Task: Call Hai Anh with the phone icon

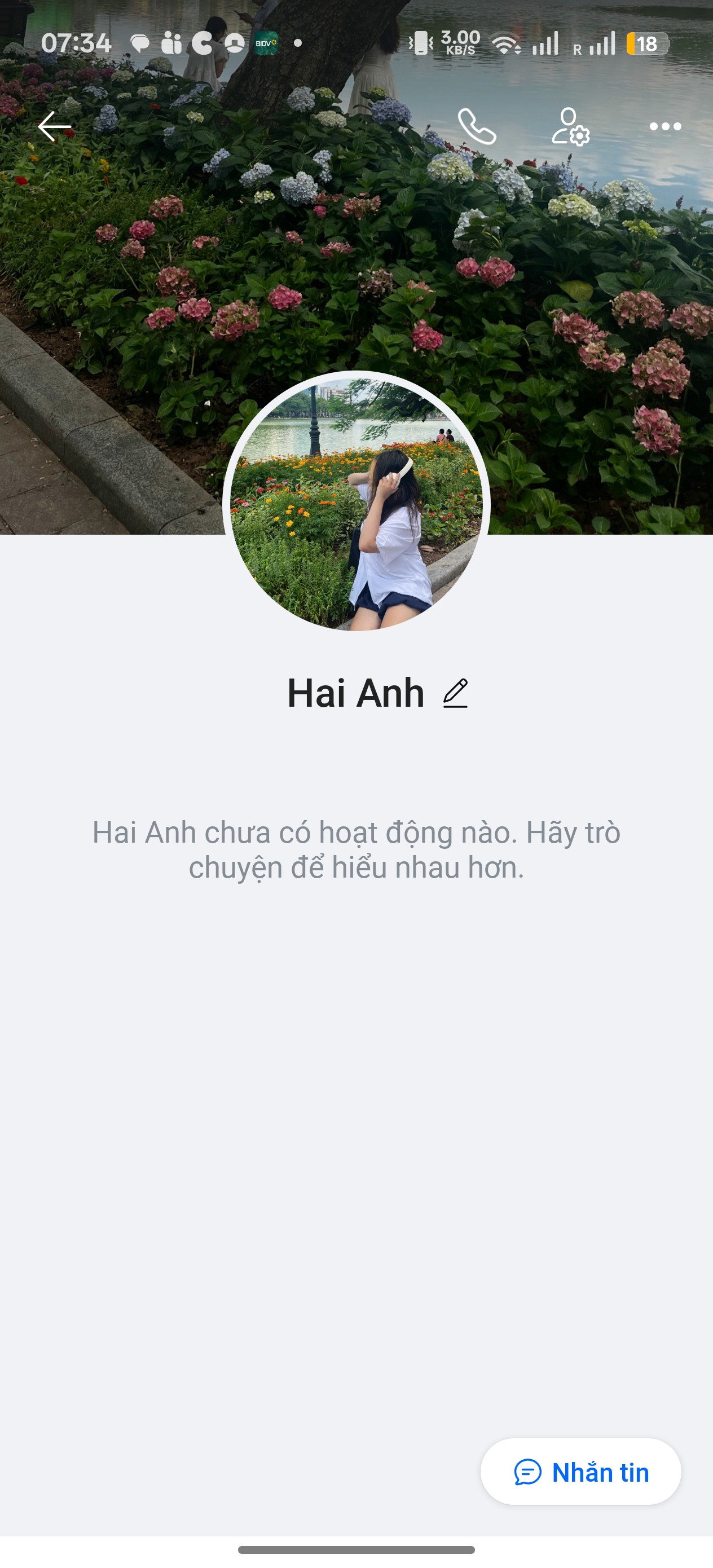Action: (x=477, y=126)
